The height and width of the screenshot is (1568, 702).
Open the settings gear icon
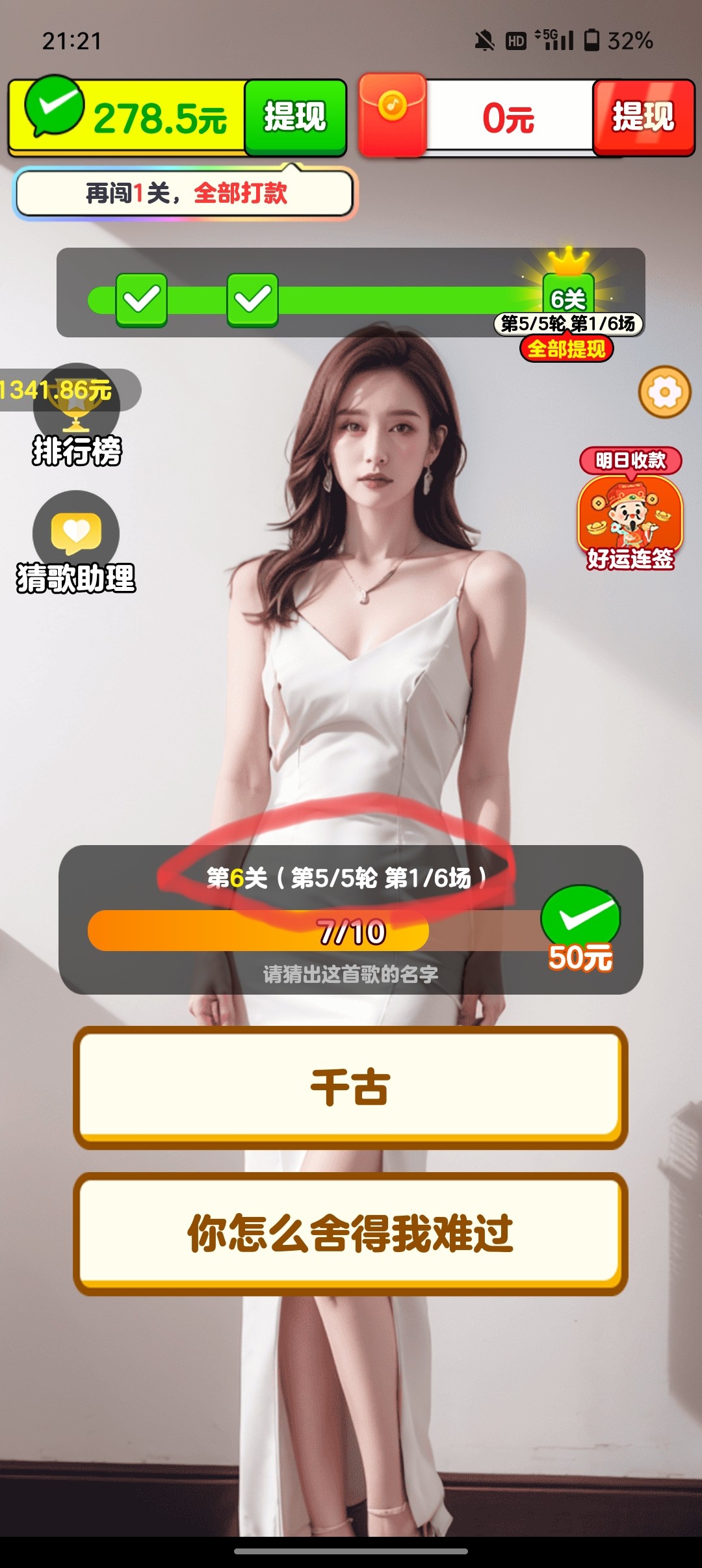coord(664,392)
